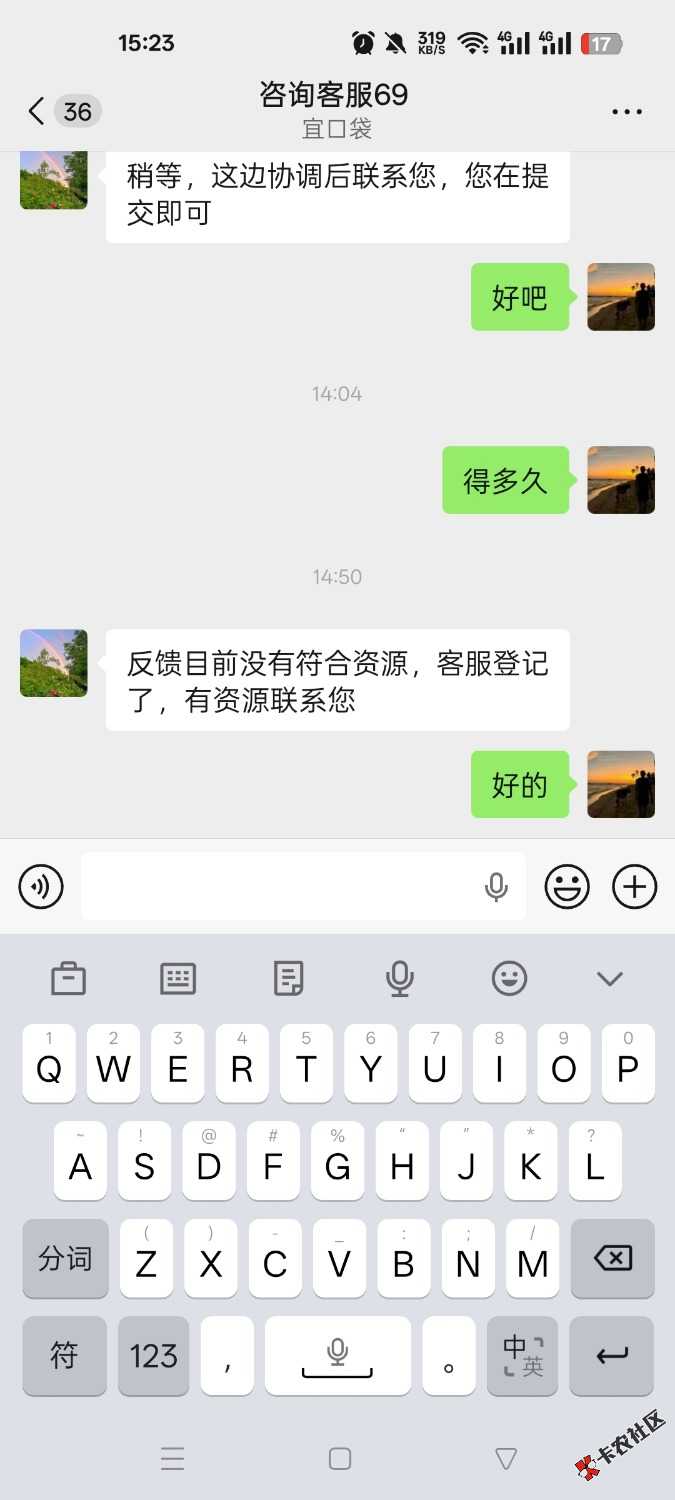Open the keyboard clipboard notes icon

(x=289, y=978)
